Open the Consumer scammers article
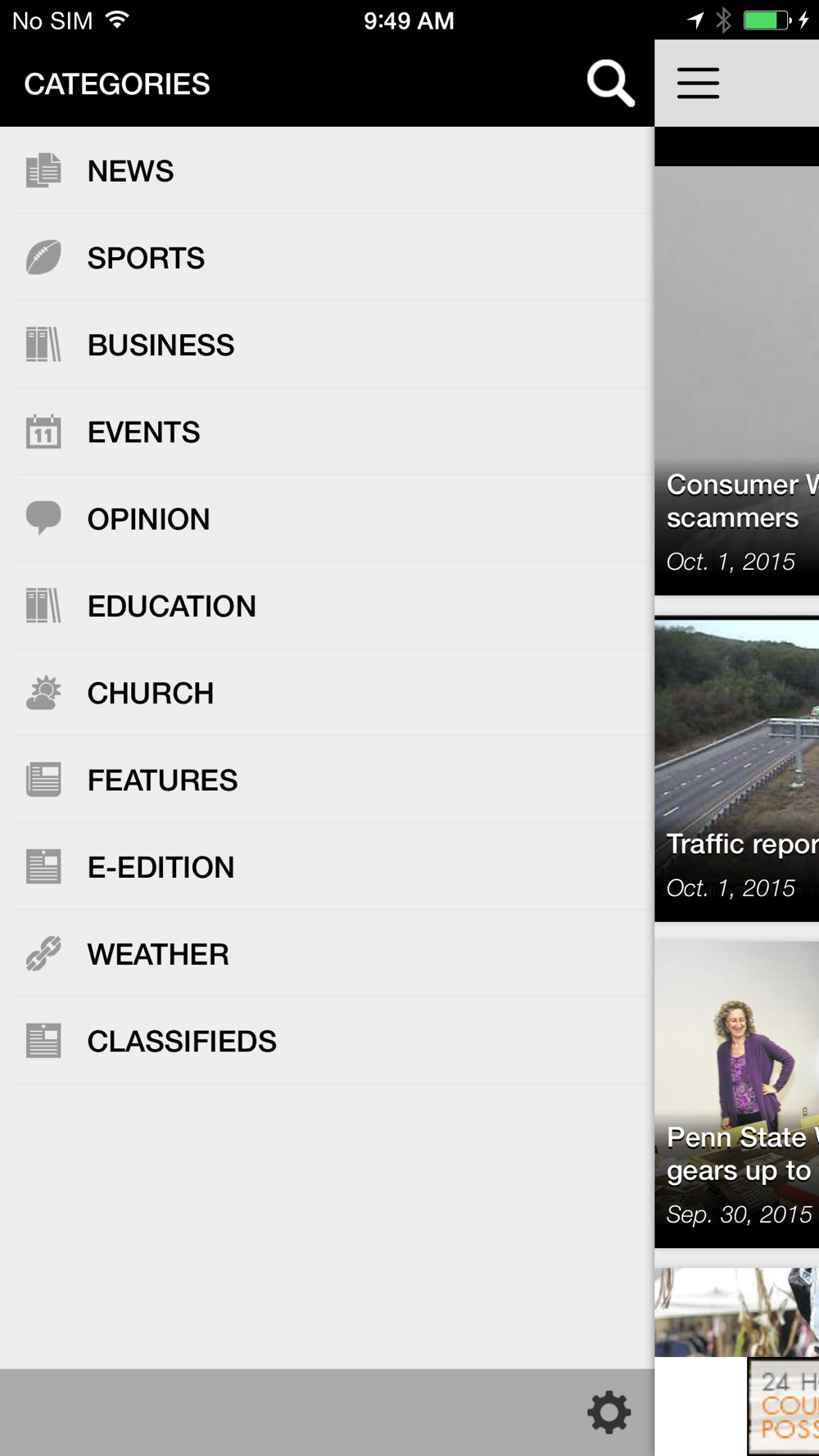Image resolution: width=819 pixels, height=1456 pixels. tap(737, 381)
